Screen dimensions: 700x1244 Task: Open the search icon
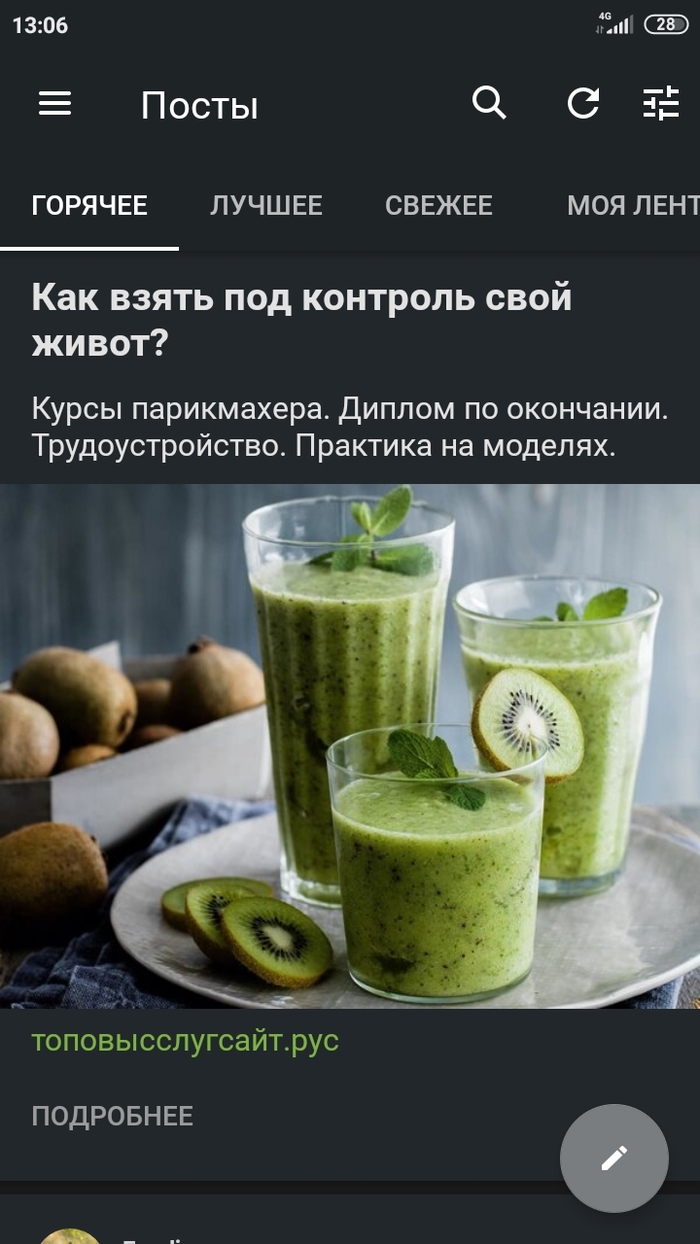(x=489, y=103)
